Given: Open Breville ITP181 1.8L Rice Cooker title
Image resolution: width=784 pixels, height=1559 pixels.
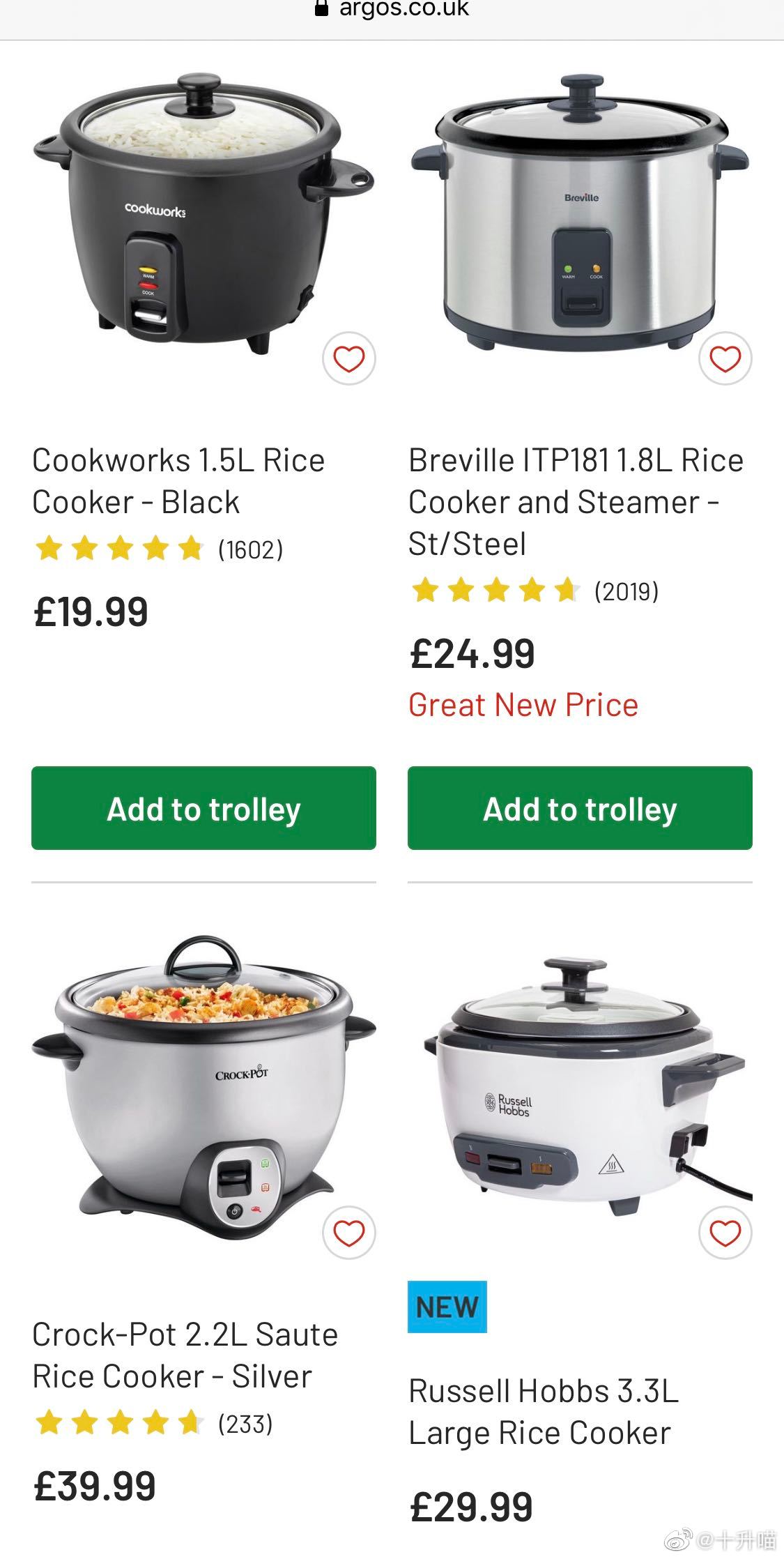Looking at the screenshot, I should [x=576, y=501].
